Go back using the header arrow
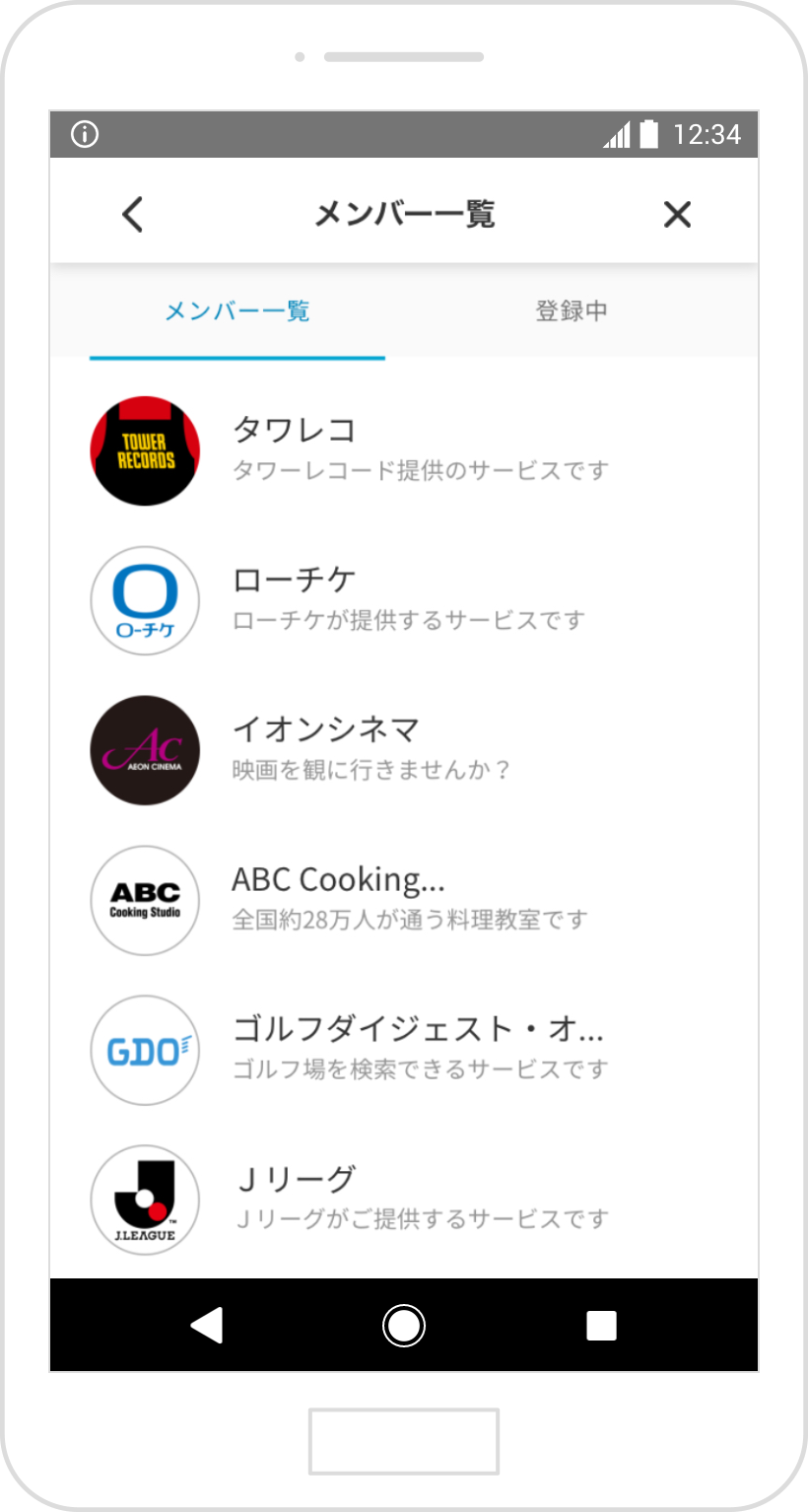The image size is (808, 1512). (x=132, y=215)
